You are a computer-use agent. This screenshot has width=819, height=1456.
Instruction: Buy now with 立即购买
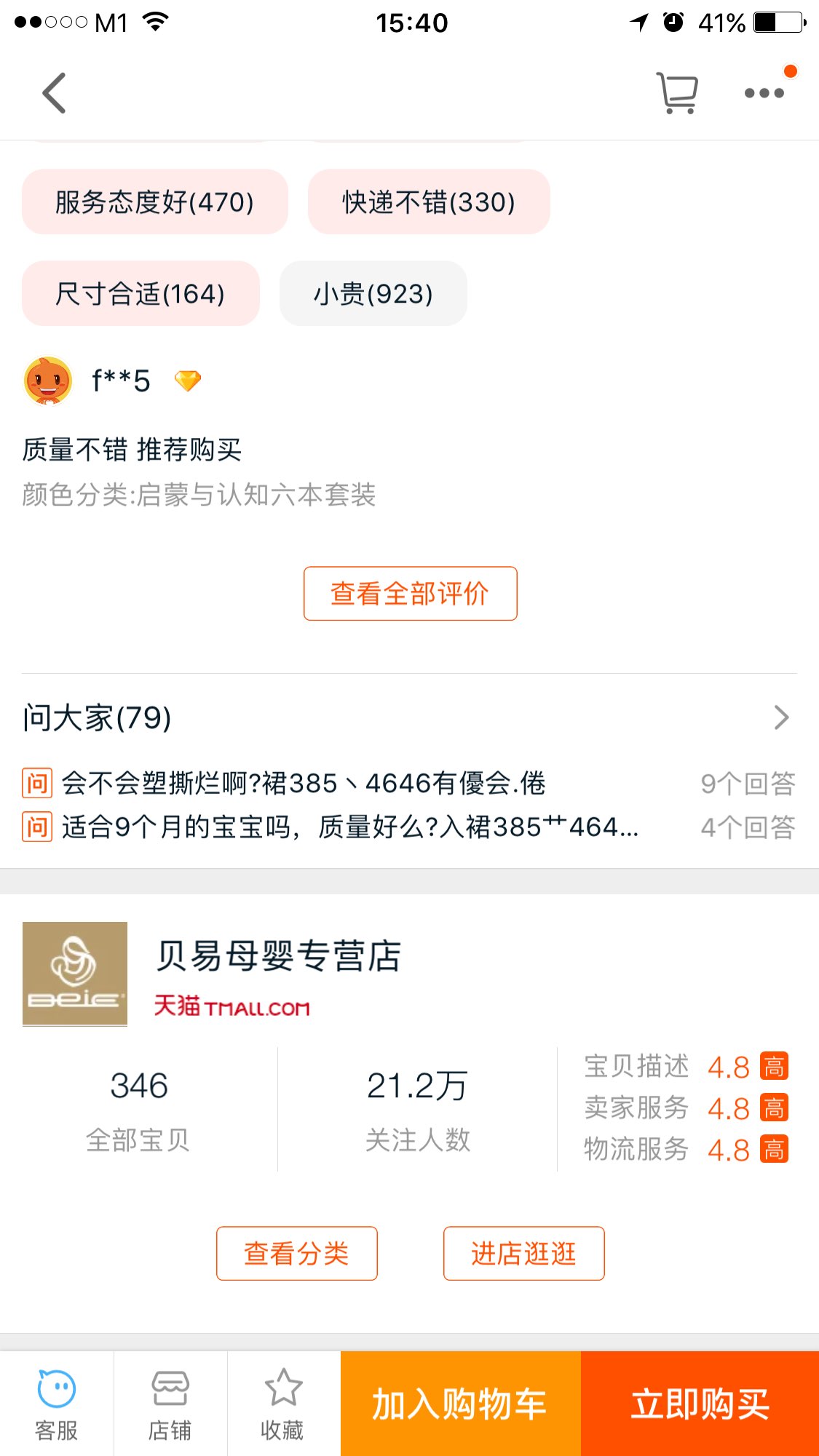tap(700, 1404)
